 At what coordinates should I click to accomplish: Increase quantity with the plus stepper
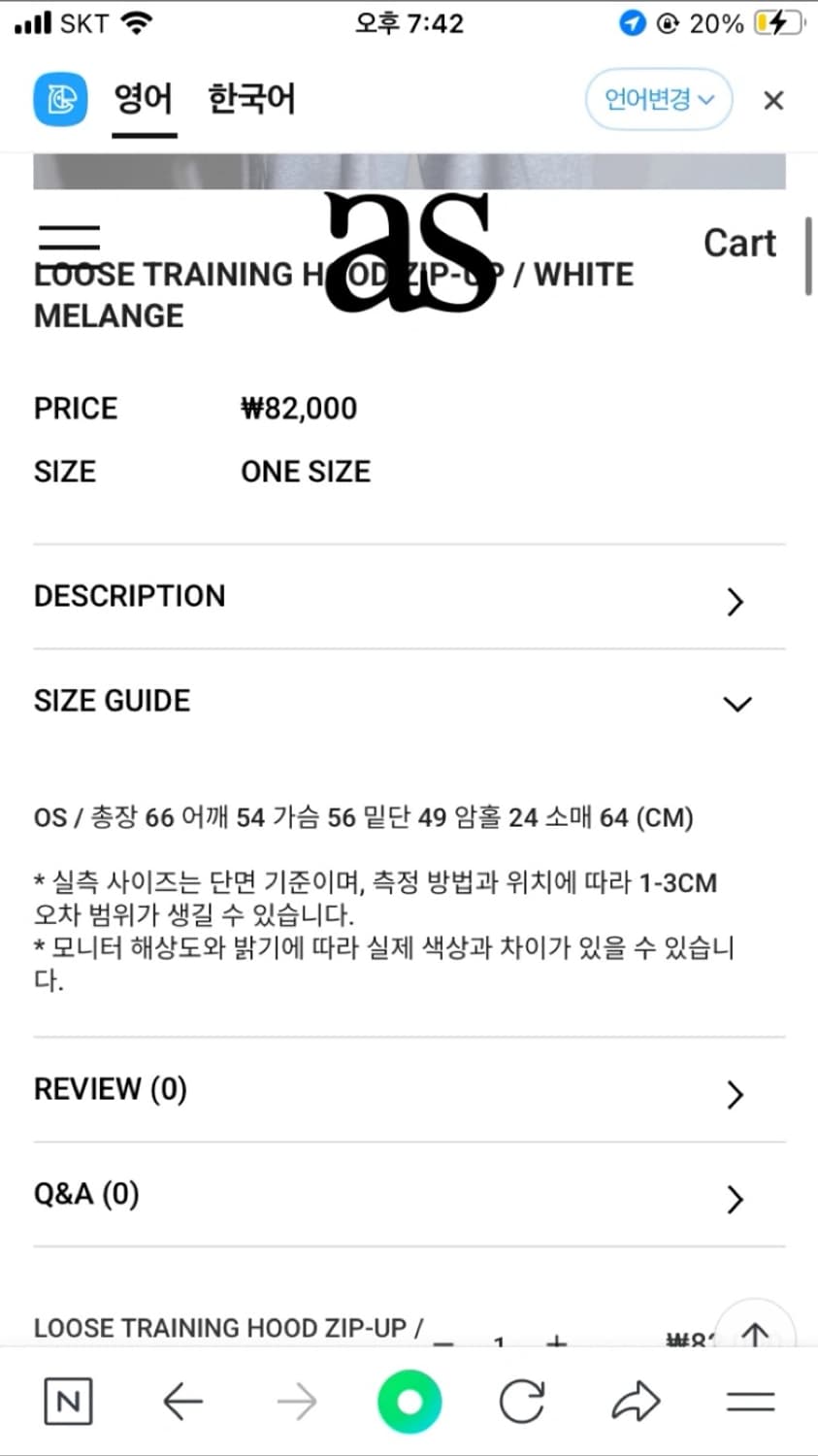[x=555, y=1340]
